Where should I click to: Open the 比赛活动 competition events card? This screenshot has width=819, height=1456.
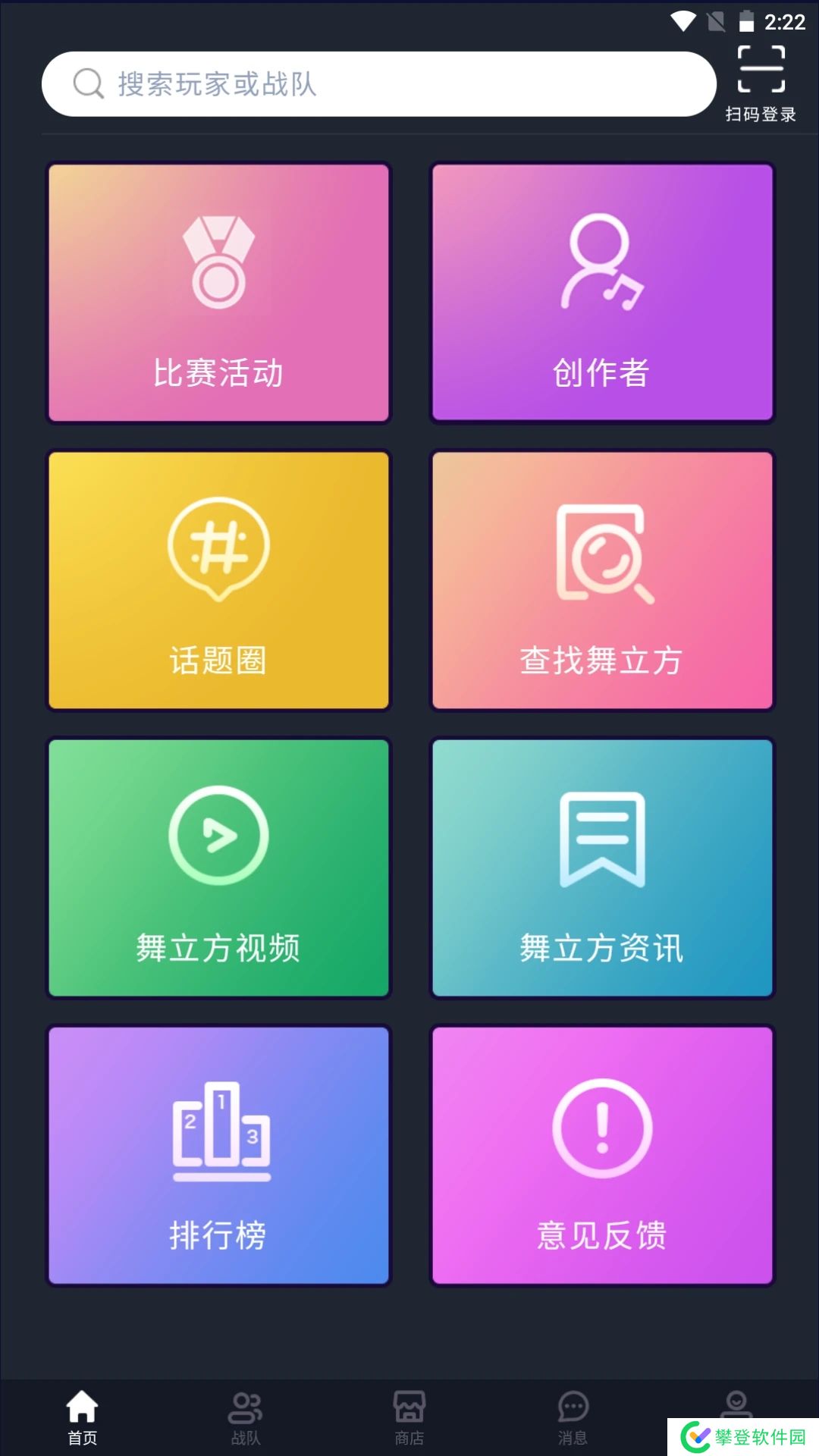[x=218, y=293]
